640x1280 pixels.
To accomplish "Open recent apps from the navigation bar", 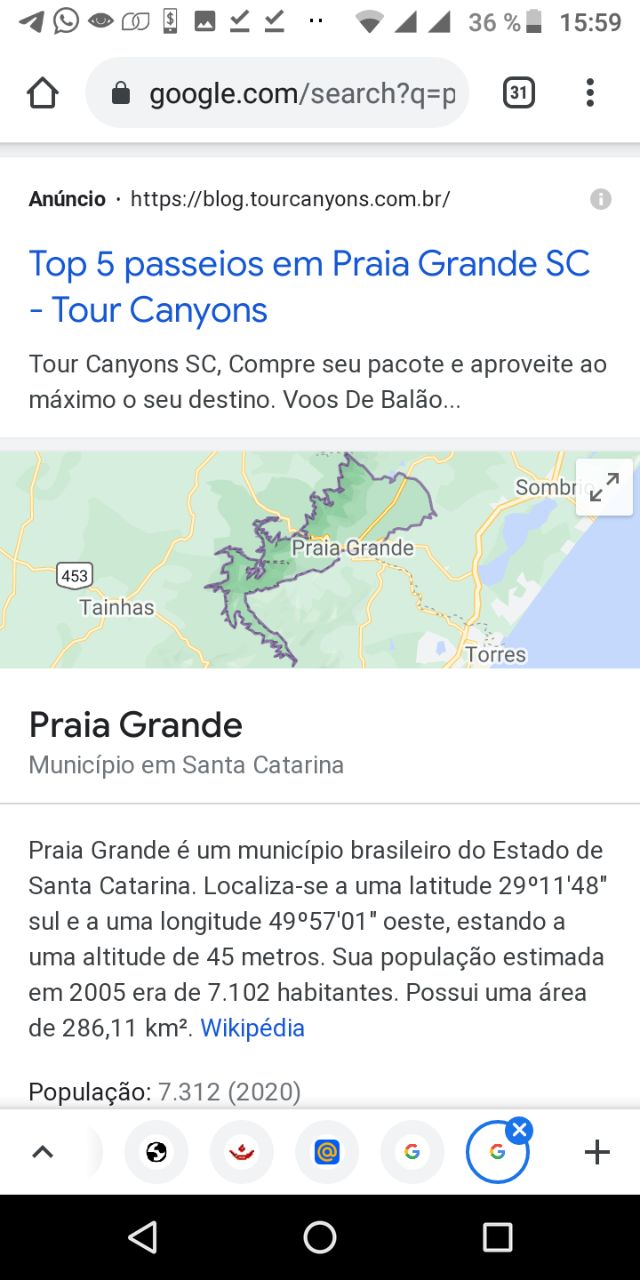I will [497, 1237].
